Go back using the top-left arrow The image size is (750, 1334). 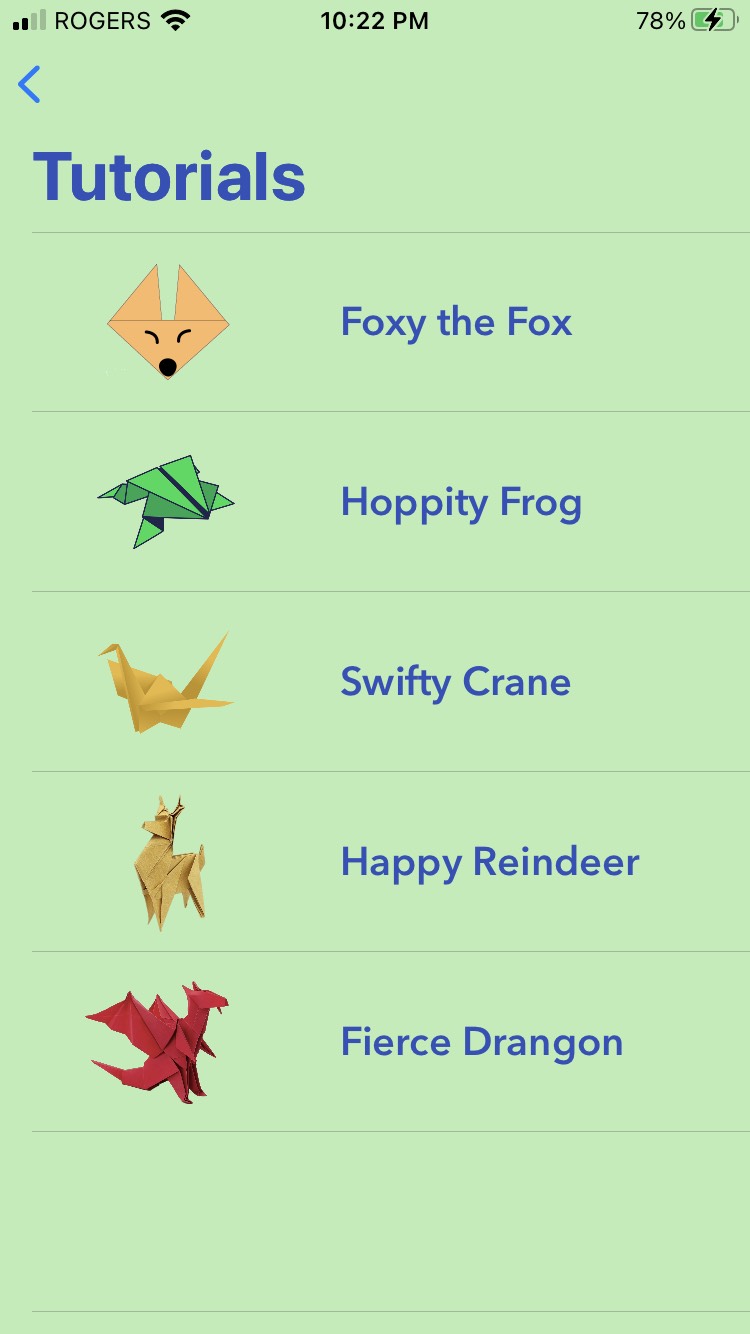(x=30, y=85)
